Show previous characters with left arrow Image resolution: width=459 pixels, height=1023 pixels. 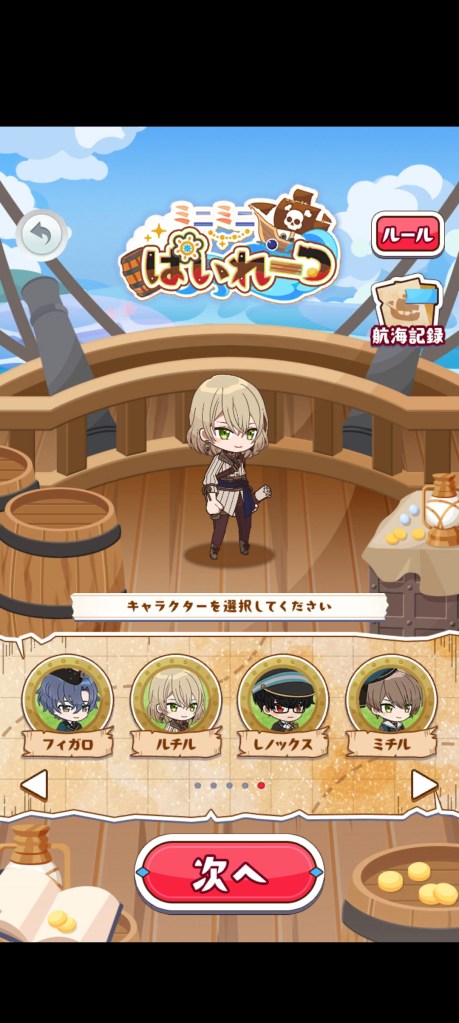point(35,785)
